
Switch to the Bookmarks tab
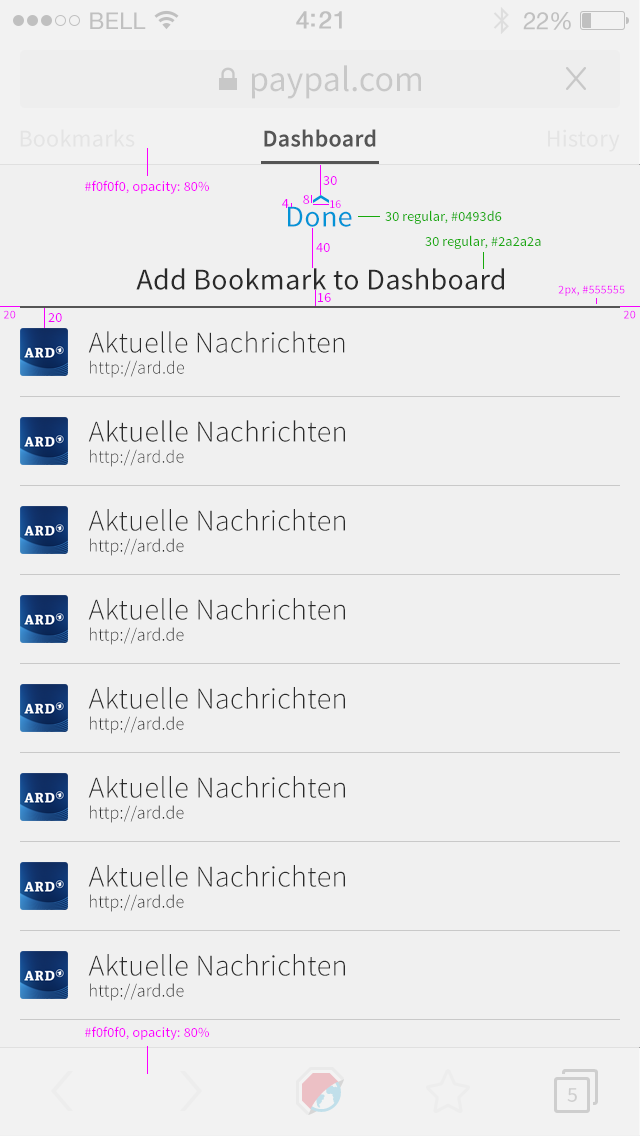77,138
